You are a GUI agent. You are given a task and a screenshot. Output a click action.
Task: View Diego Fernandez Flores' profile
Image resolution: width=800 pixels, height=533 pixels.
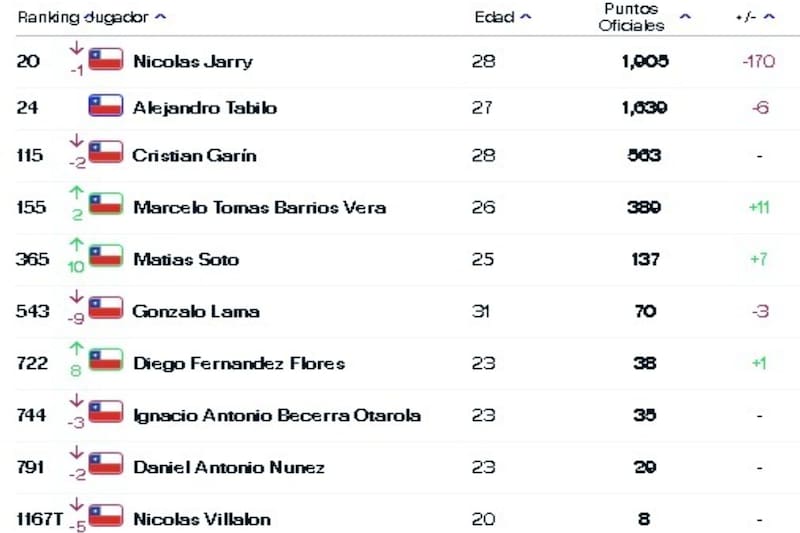pyautogui.click(x=238, y=363)
